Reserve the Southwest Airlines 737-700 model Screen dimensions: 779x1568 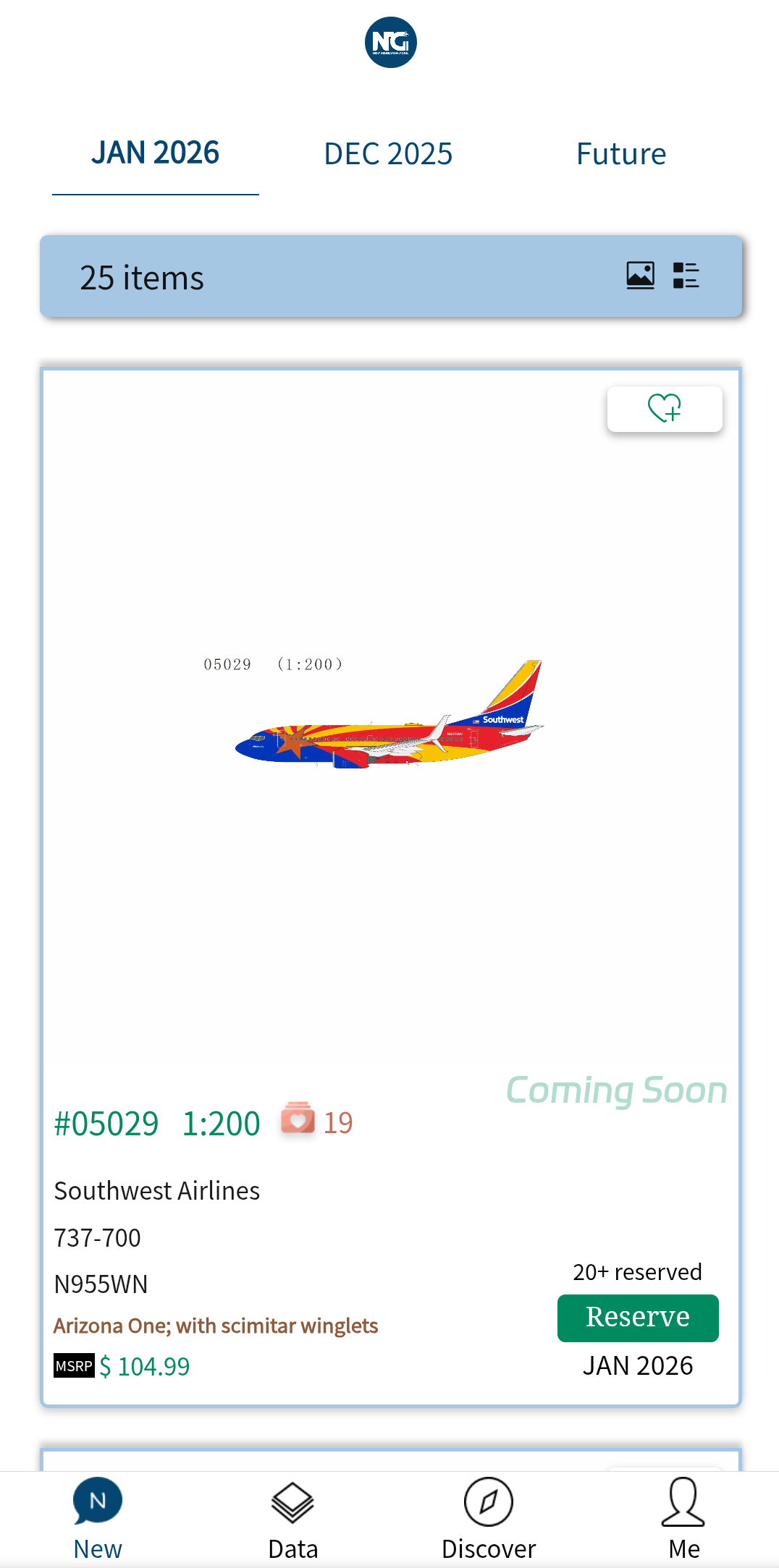click(637, 1318)
